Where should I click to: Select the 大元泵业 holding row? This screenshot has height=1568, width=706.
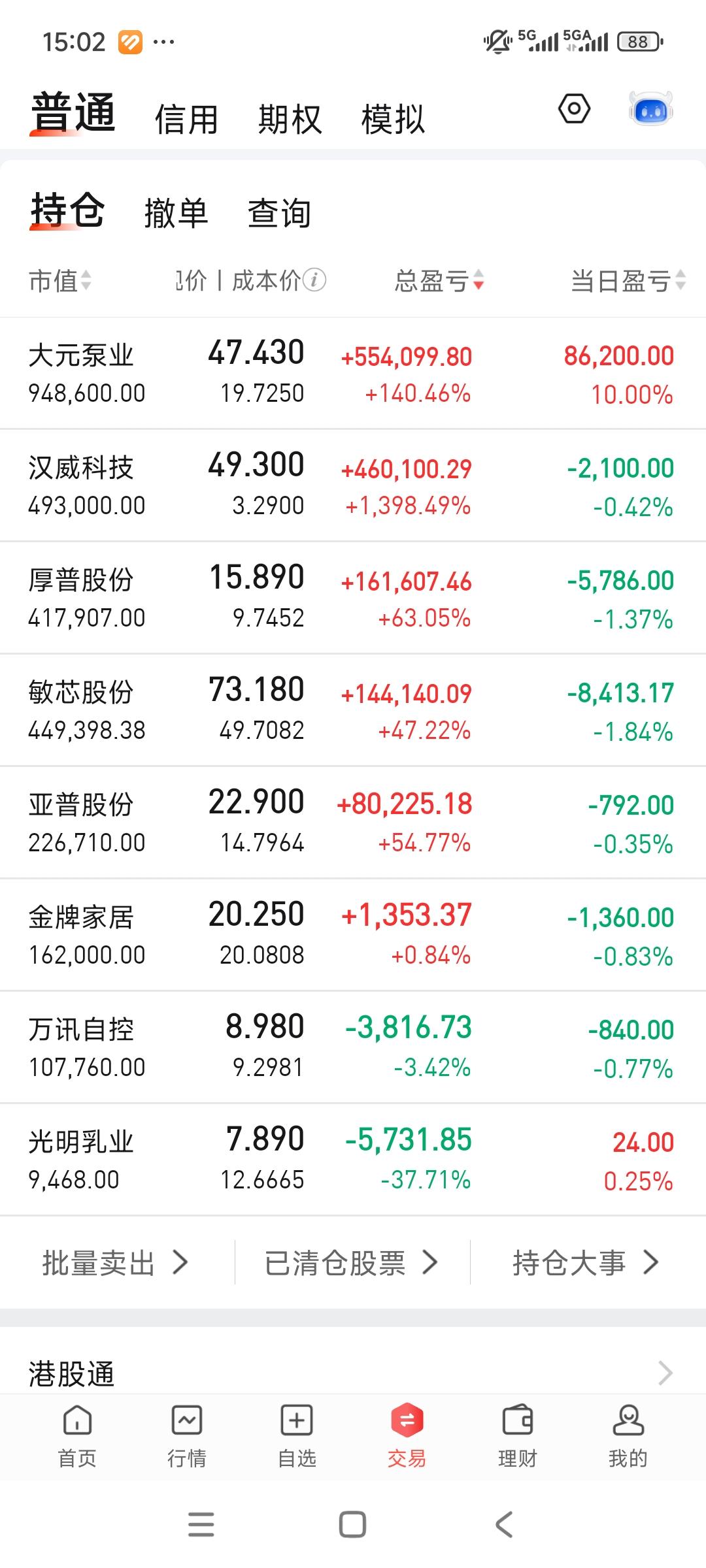pyautogui.click(x=261, y=372)
